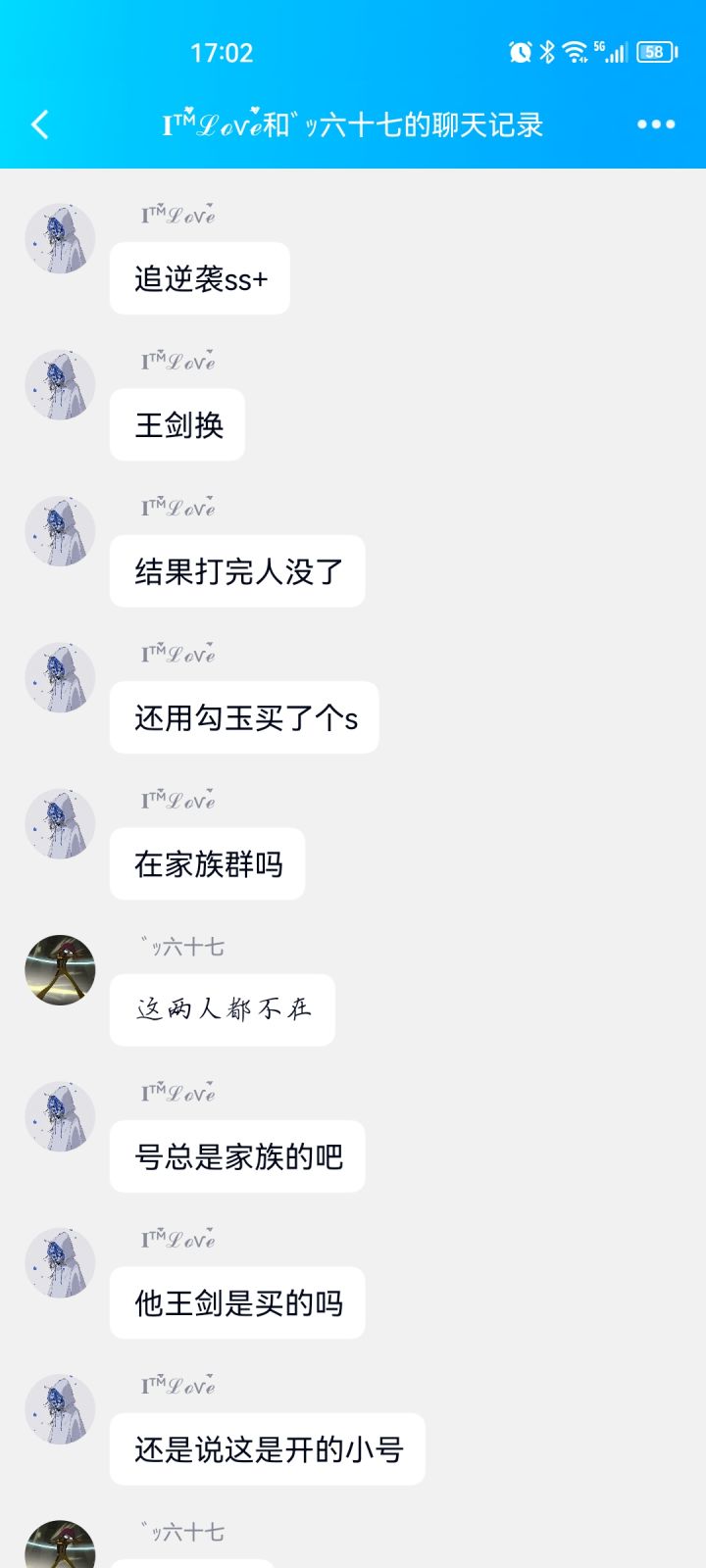This screenshot has width=706, height=1568.
Task: Tap I™Love's avatar beside 在家族群吗
Action: click(61, 824)
